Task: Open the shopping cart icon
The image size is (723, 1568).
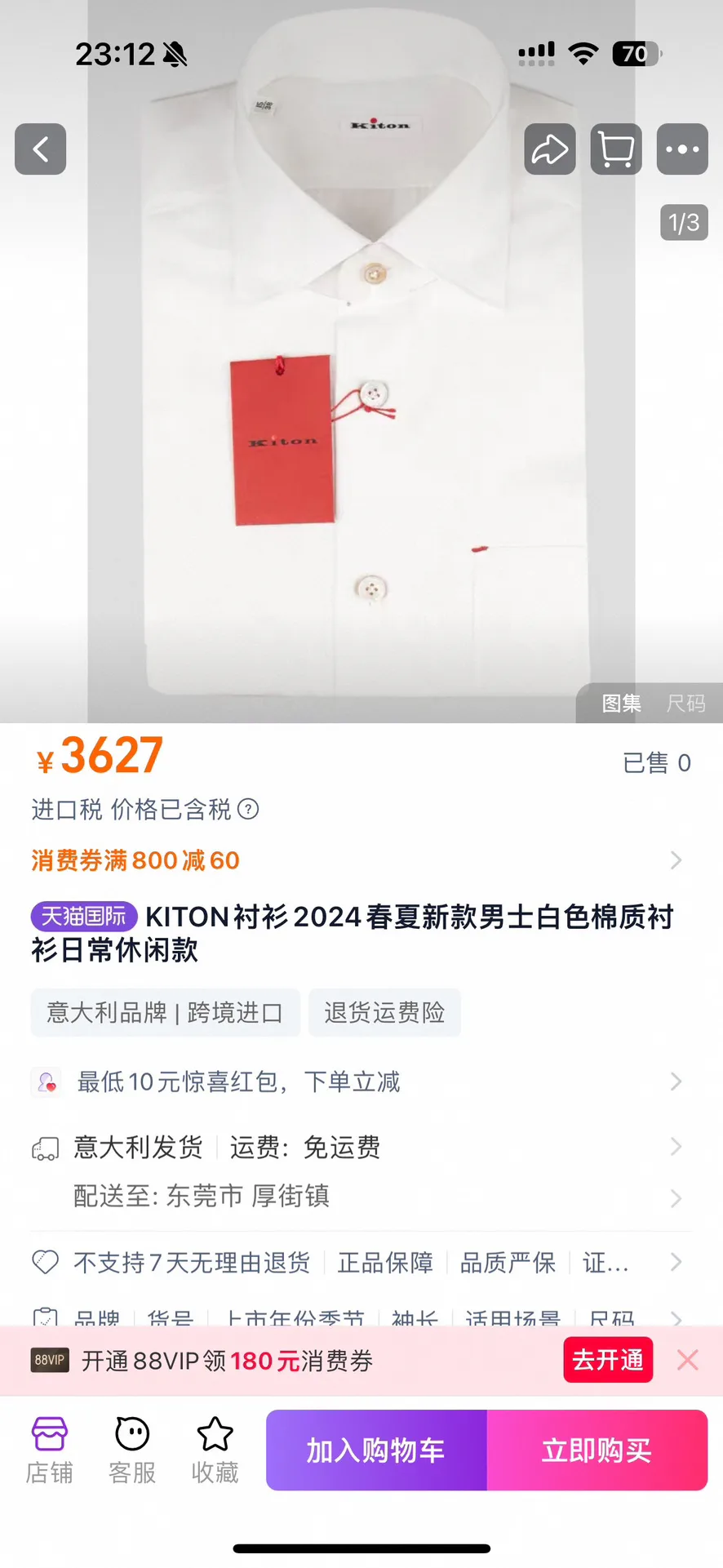Action: coord(616,149)
